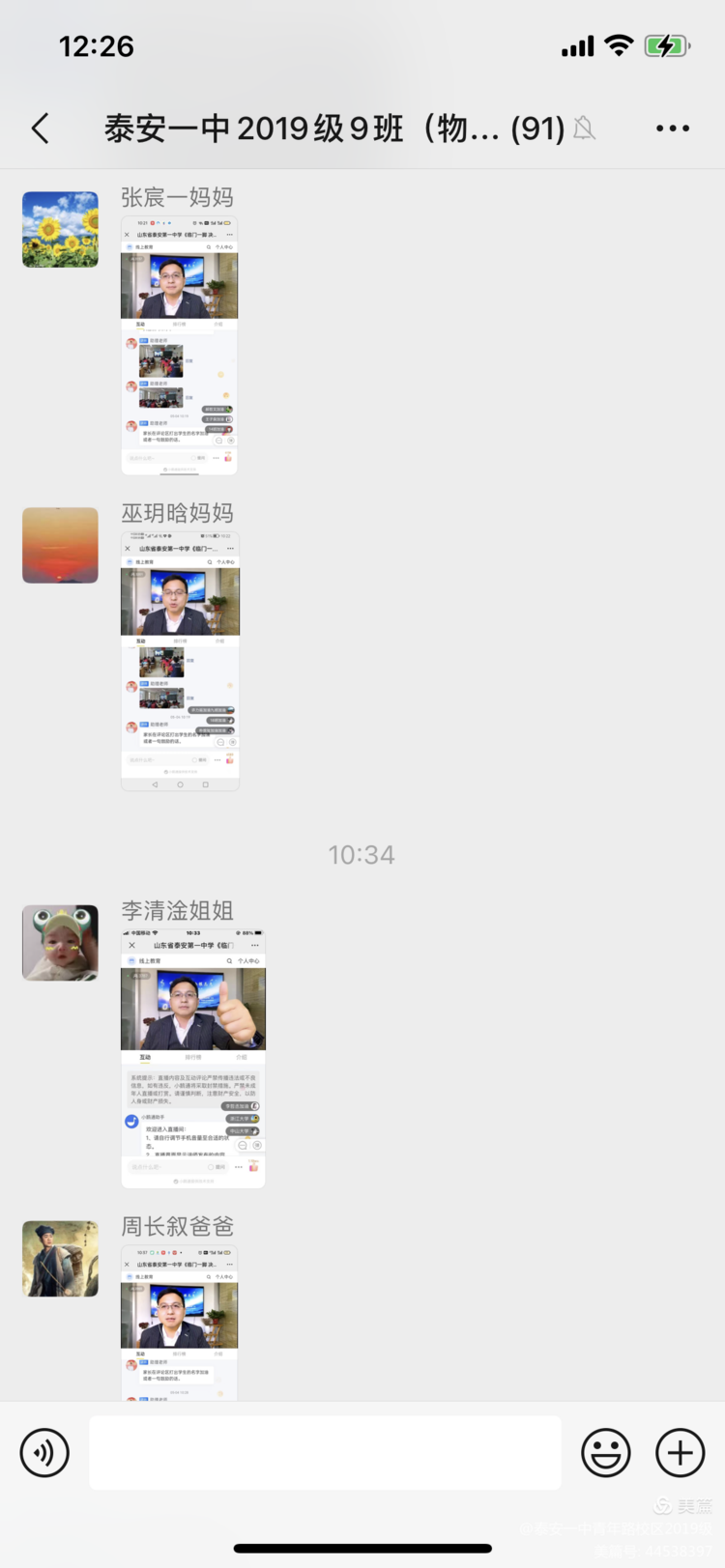
Task: Open 巫玥晗妈妈's sunset profile picture
Action: point(60,545)
